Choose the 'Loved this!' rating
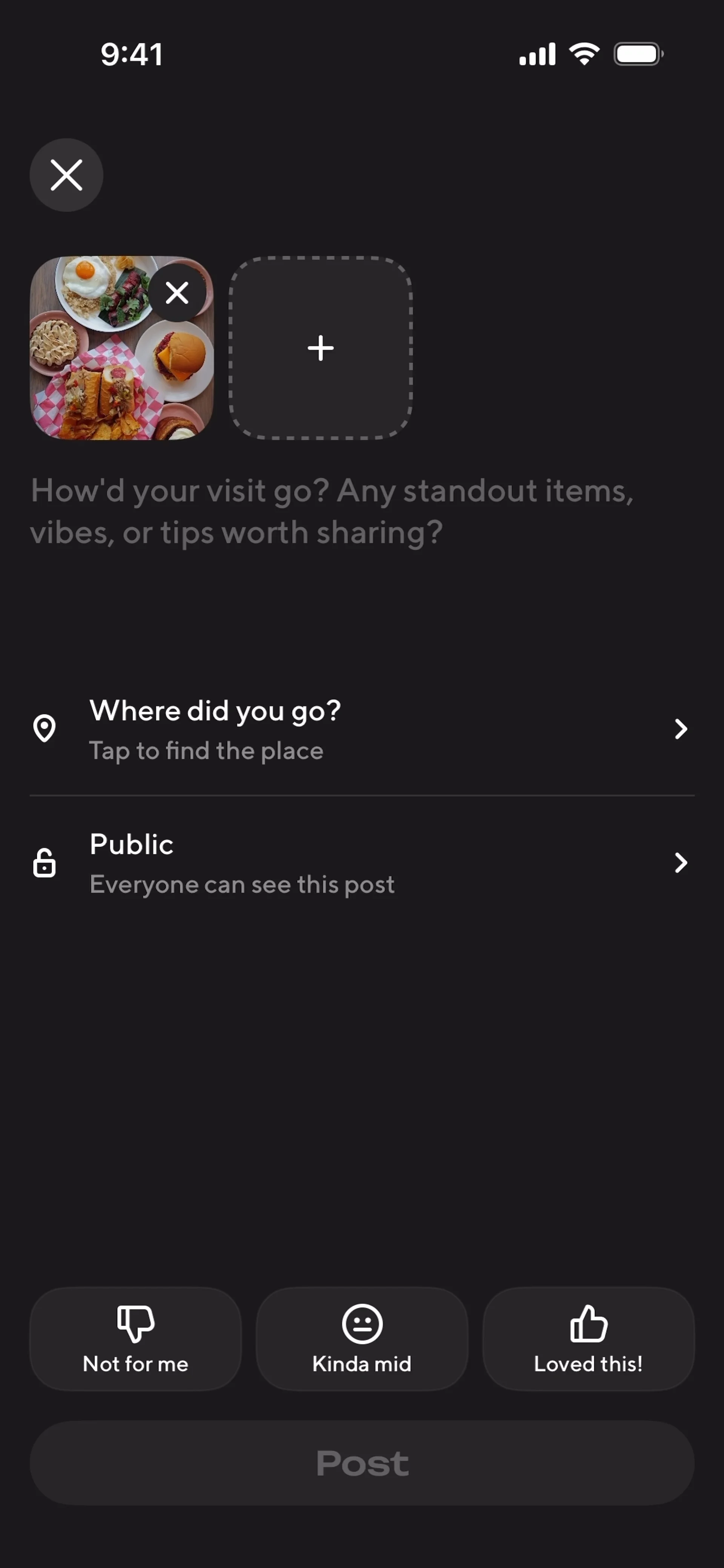Screen dimensions: 724x1568 588,1339
